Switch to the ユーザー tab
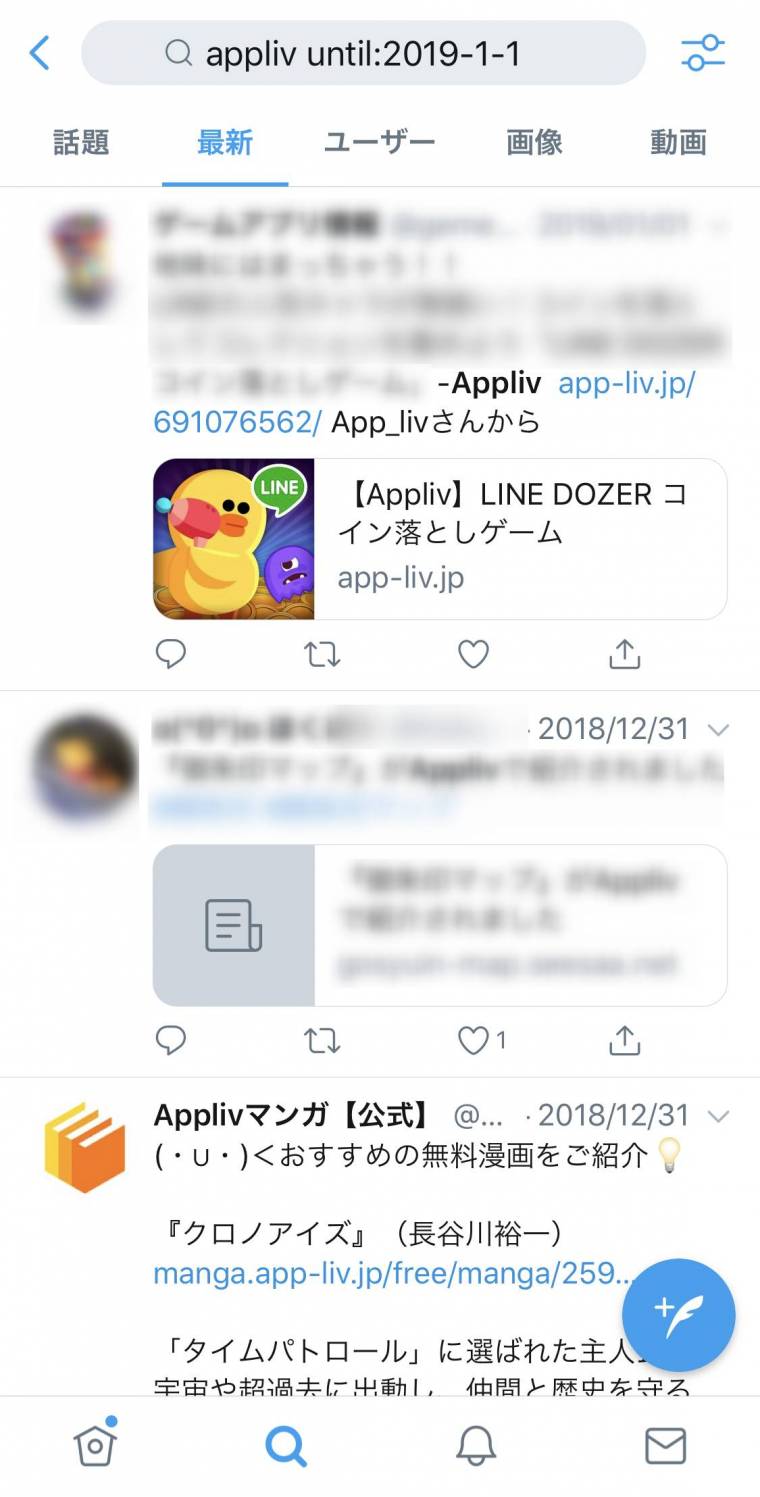This screenshot has height=1497, width=760. point(379,143)
